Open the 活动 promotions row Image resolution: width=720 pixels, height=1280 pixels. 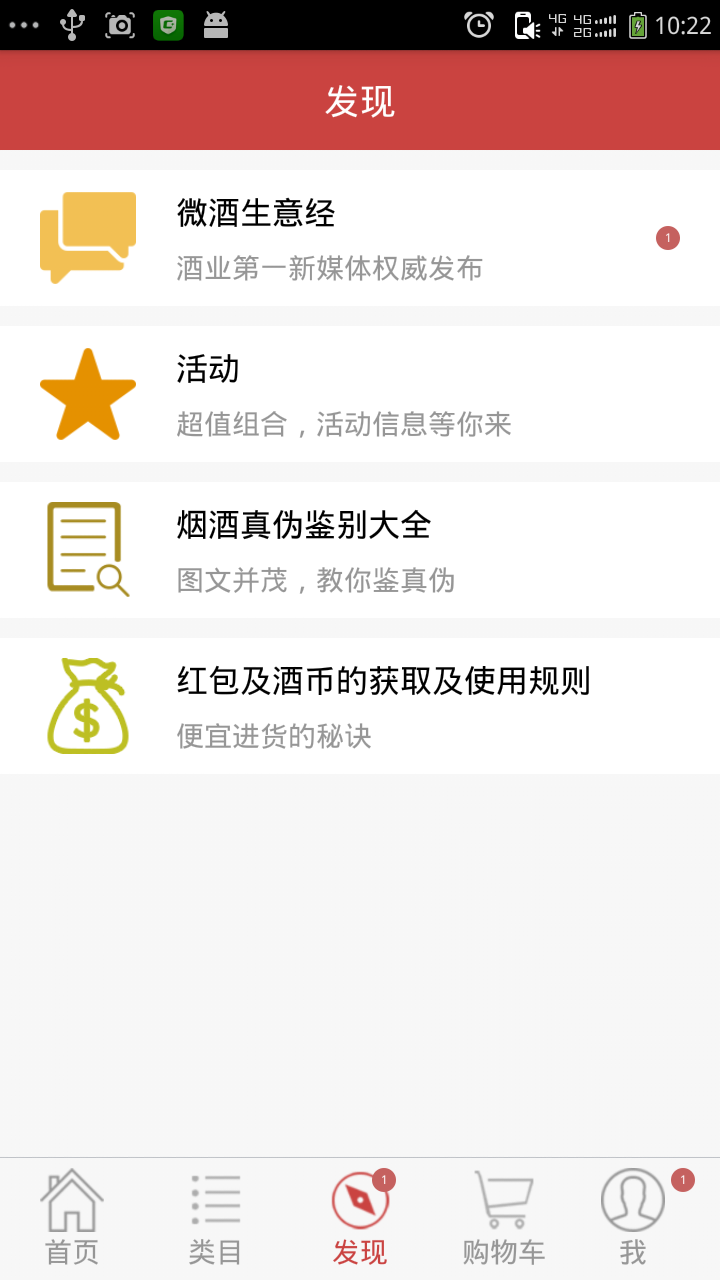360,394
